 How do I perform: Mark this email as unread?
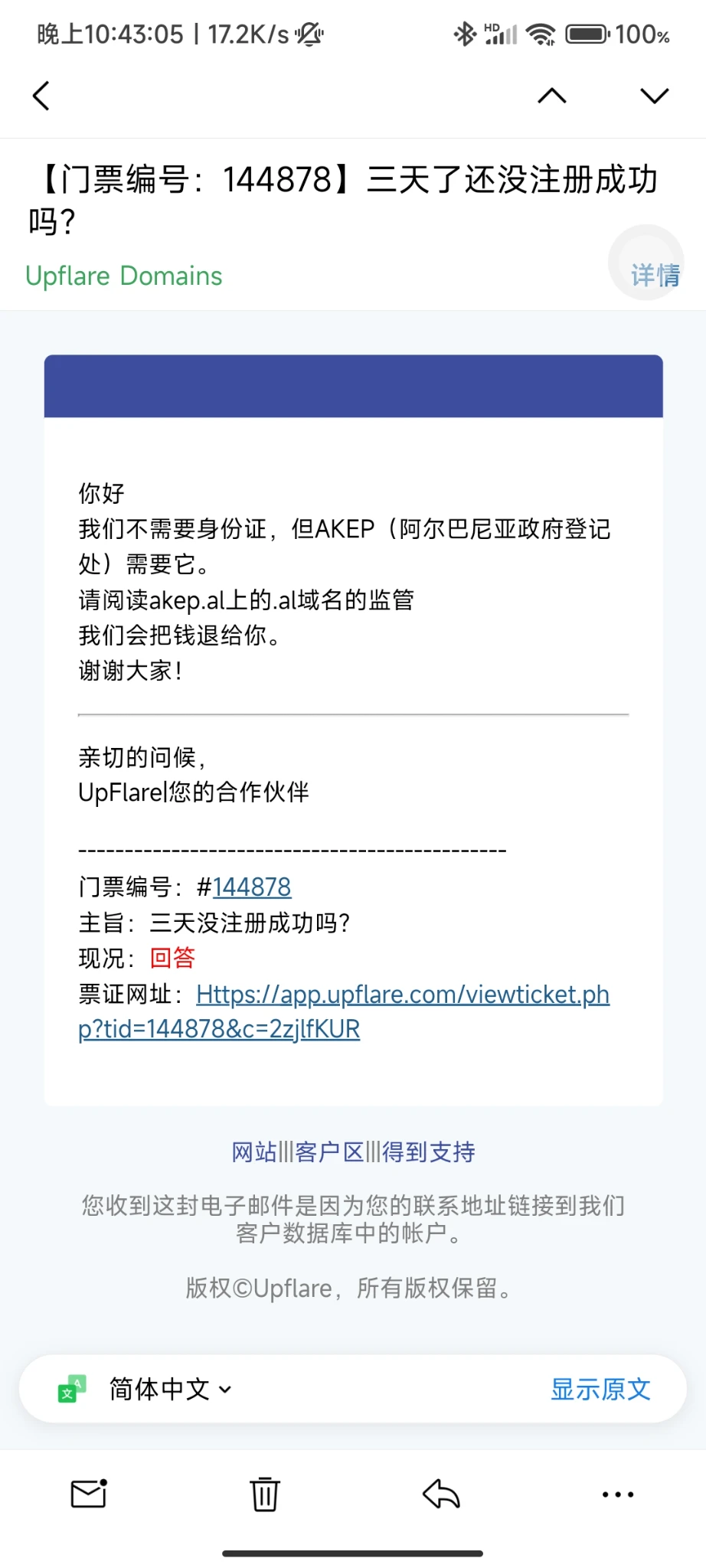[x=89, y=1494]
